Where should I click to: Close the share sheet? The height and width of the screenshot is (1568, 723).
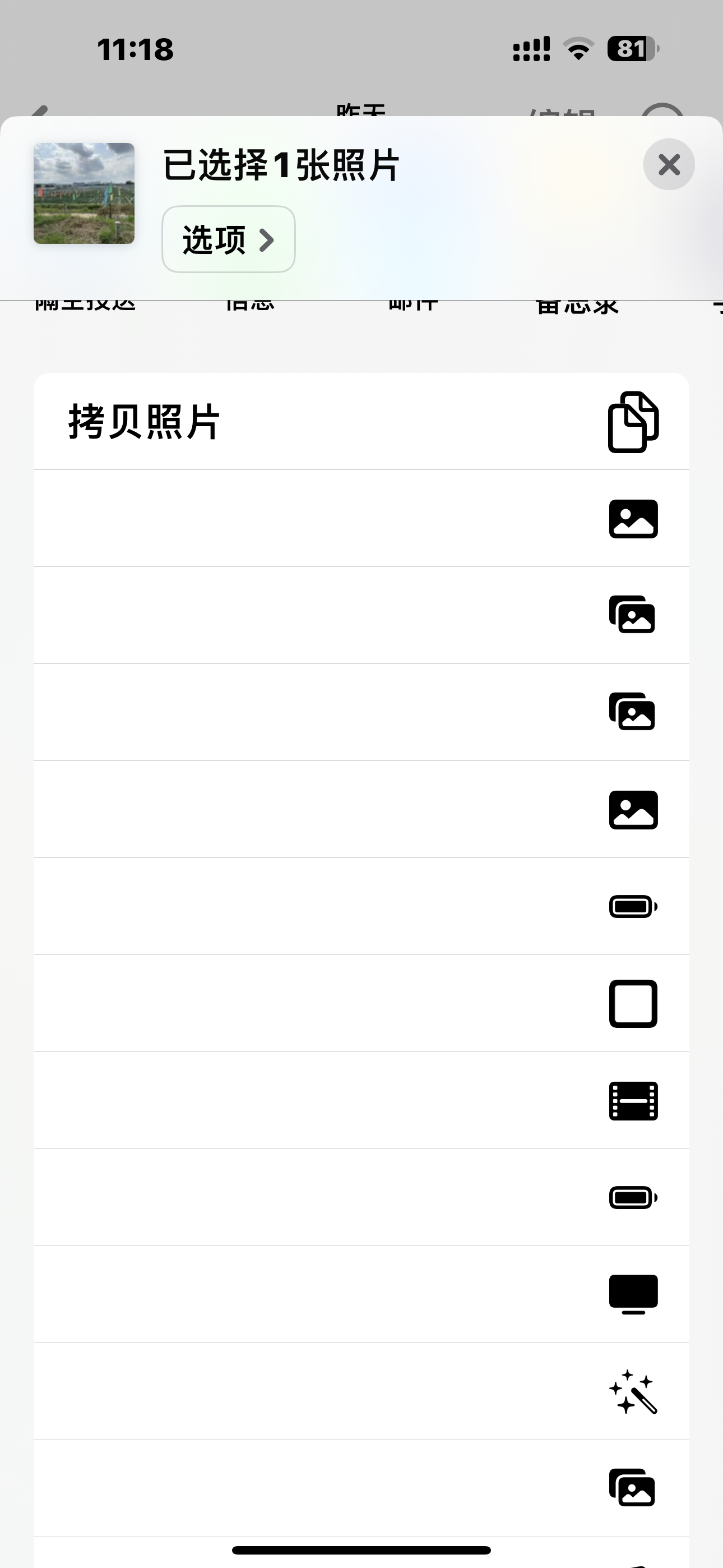pos(668,164)
